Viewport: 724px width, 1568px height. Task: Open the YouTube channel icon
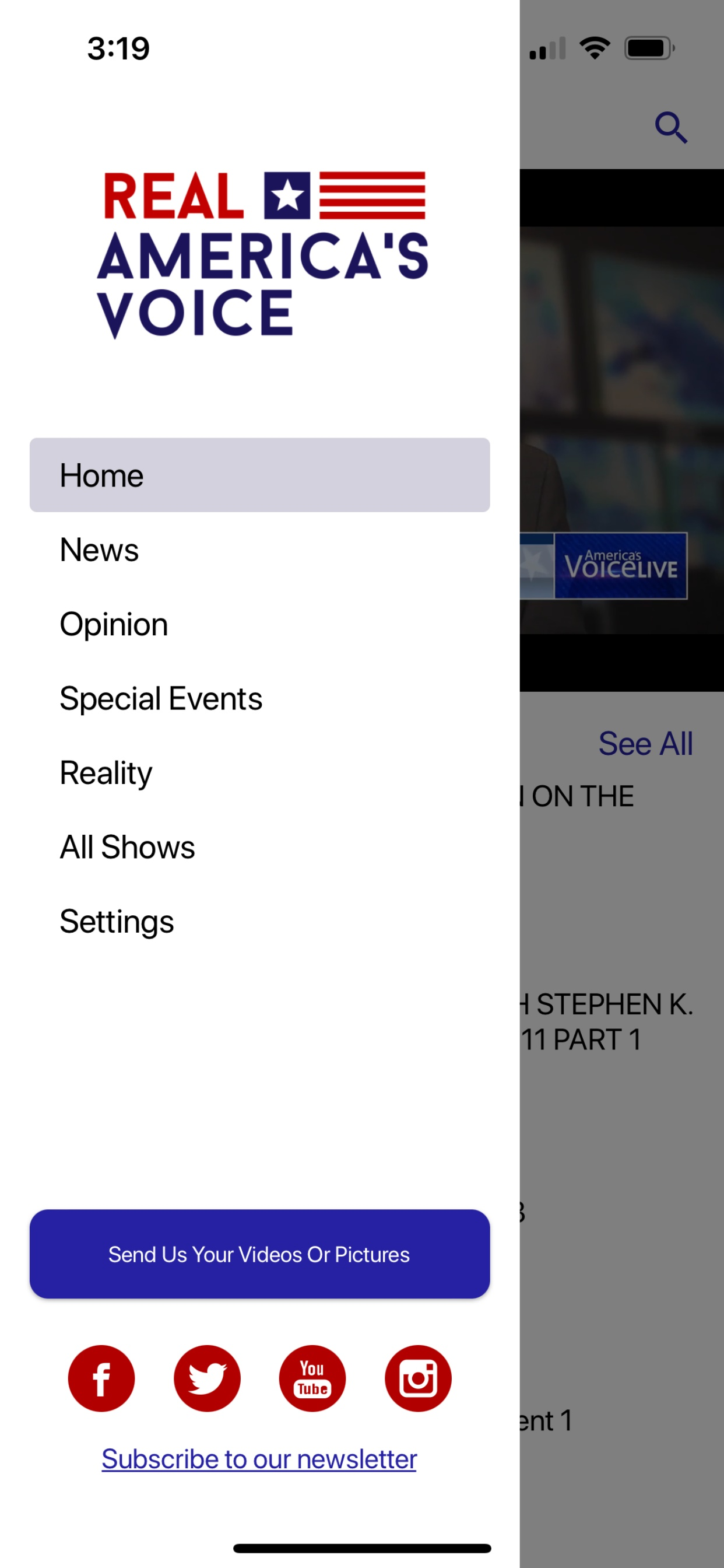312,1378
